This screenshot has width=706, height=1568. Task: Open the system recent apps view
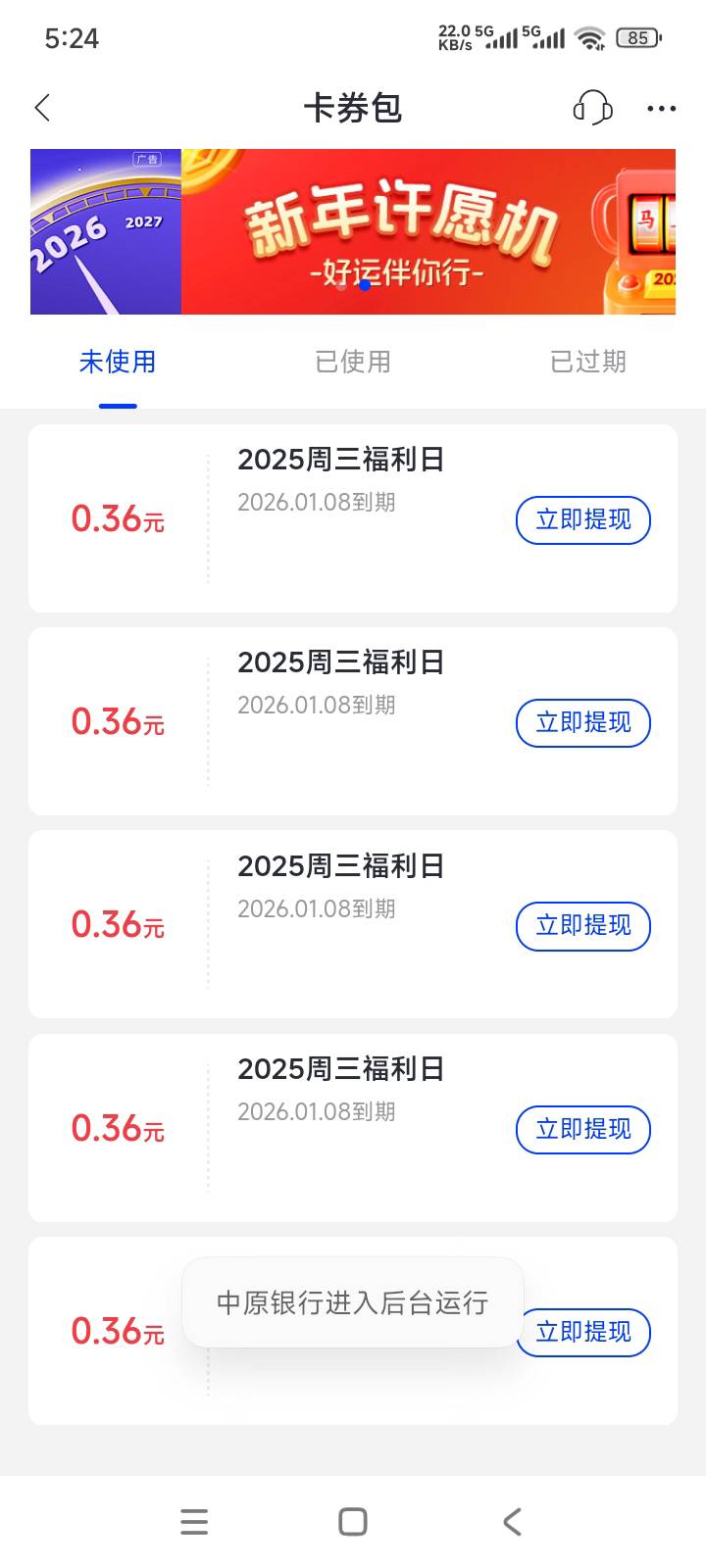click(194, 1521)
